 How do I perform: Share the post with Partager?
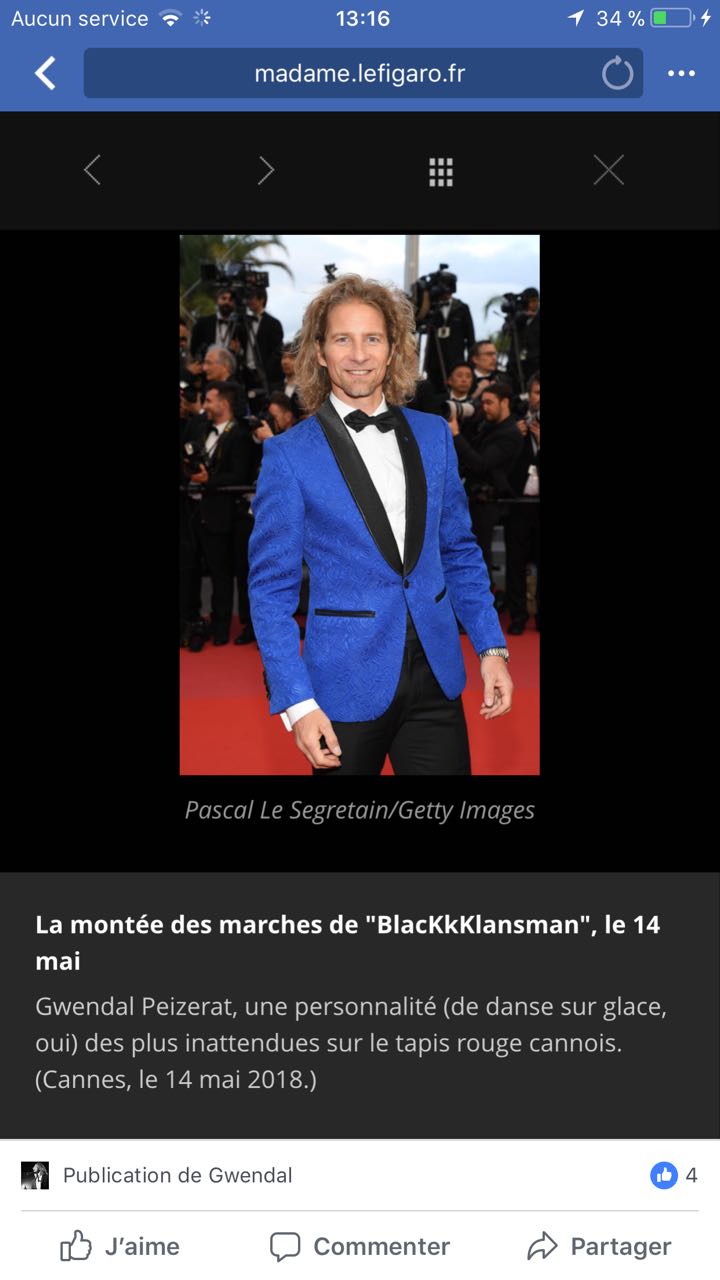tap(599, 1246)
